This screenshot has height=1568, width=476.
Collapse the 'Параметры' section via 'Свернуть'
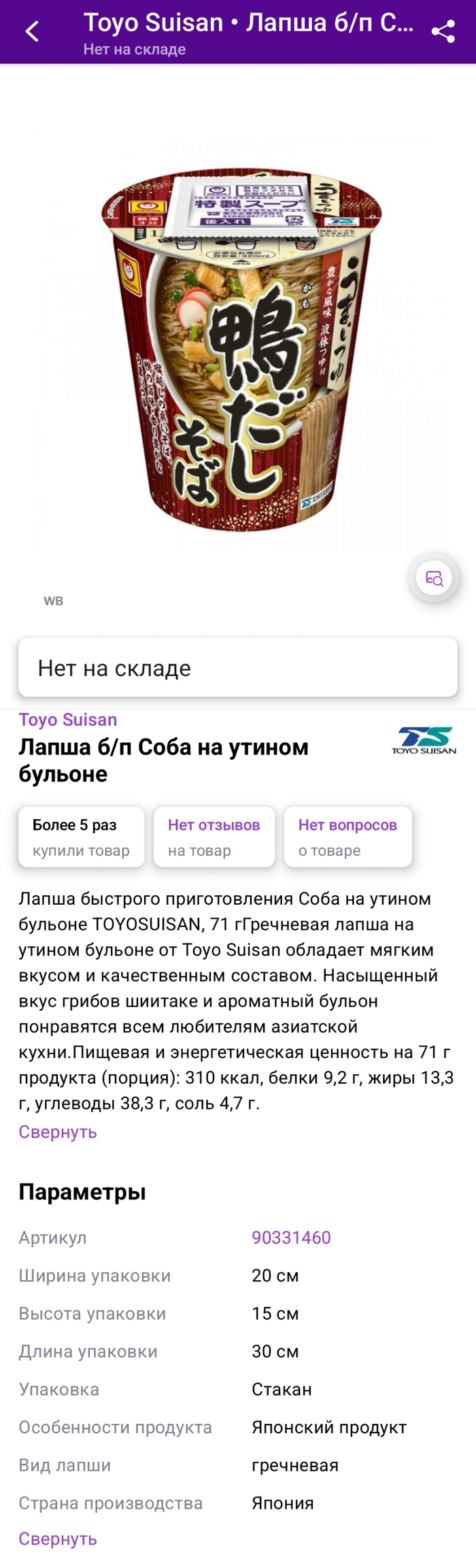[x=58, y=1539]
